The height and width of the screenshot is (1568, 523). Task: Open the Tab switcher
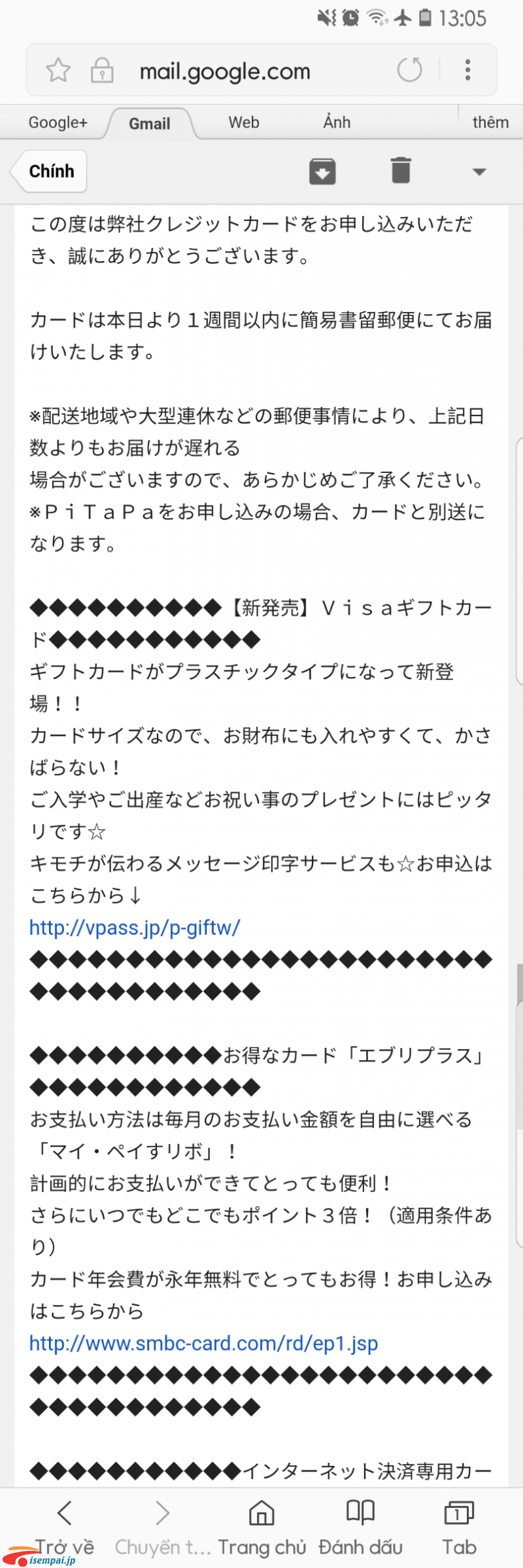(459, 1527)
